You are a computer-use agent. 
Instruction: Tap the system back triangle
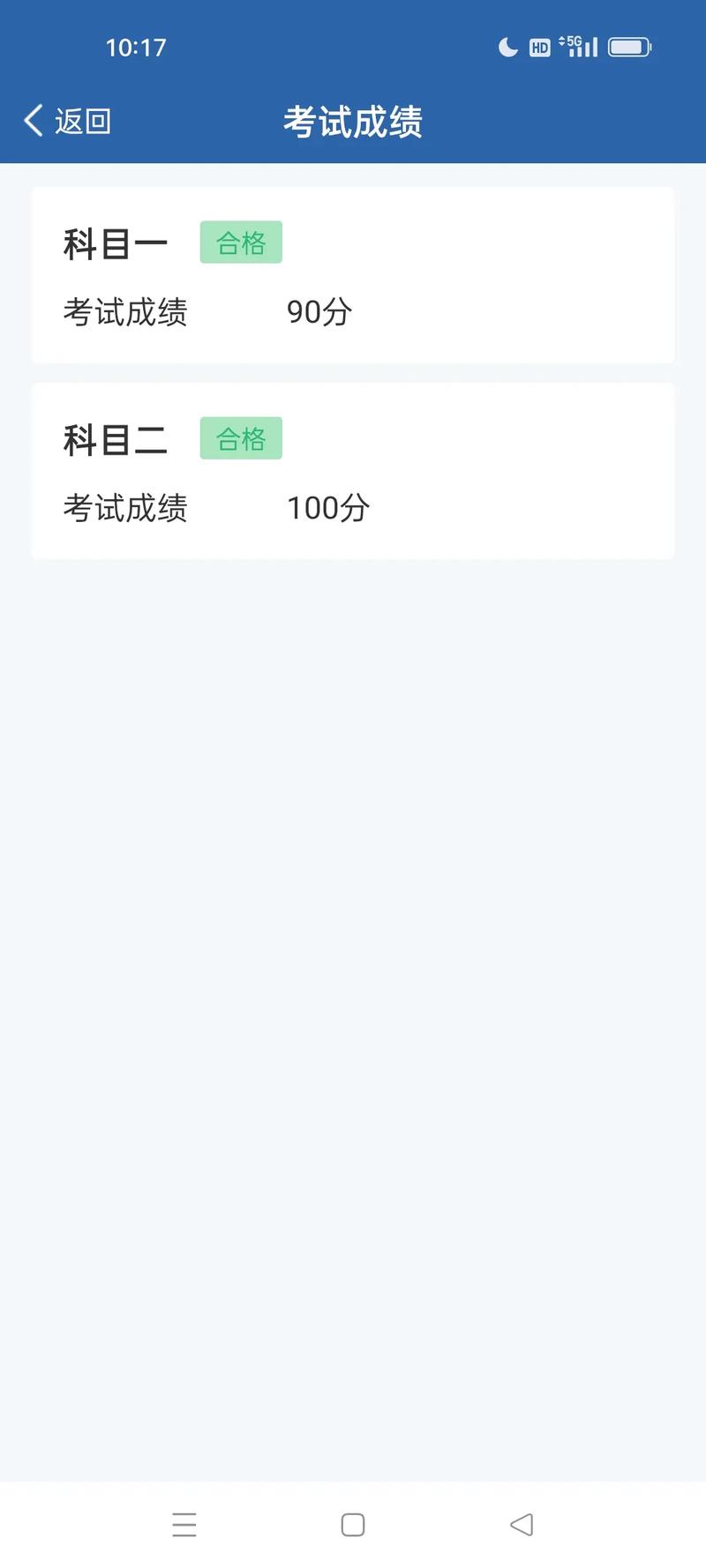click(522, 1525)
